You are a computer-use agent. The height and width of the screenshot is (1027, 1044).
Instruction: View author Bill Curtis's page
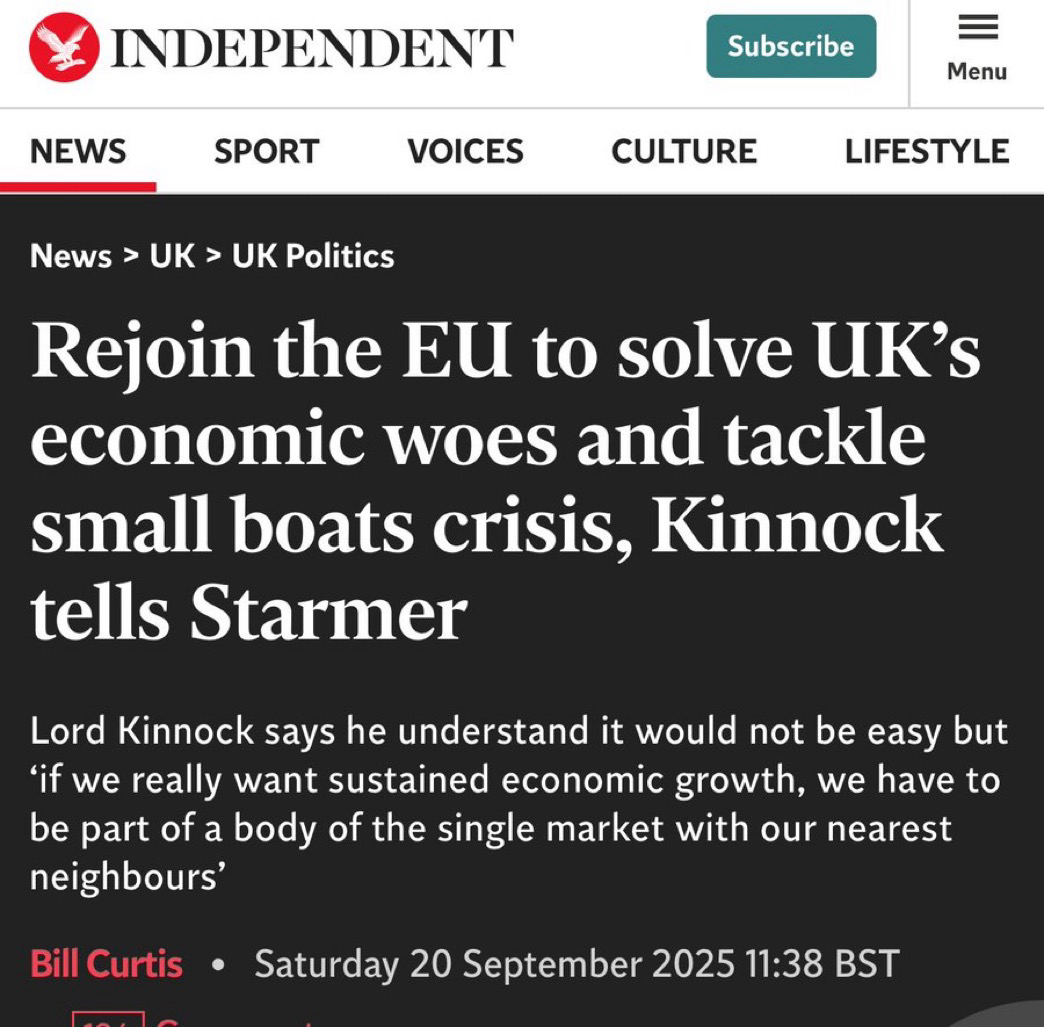click(x=106, y=964)
